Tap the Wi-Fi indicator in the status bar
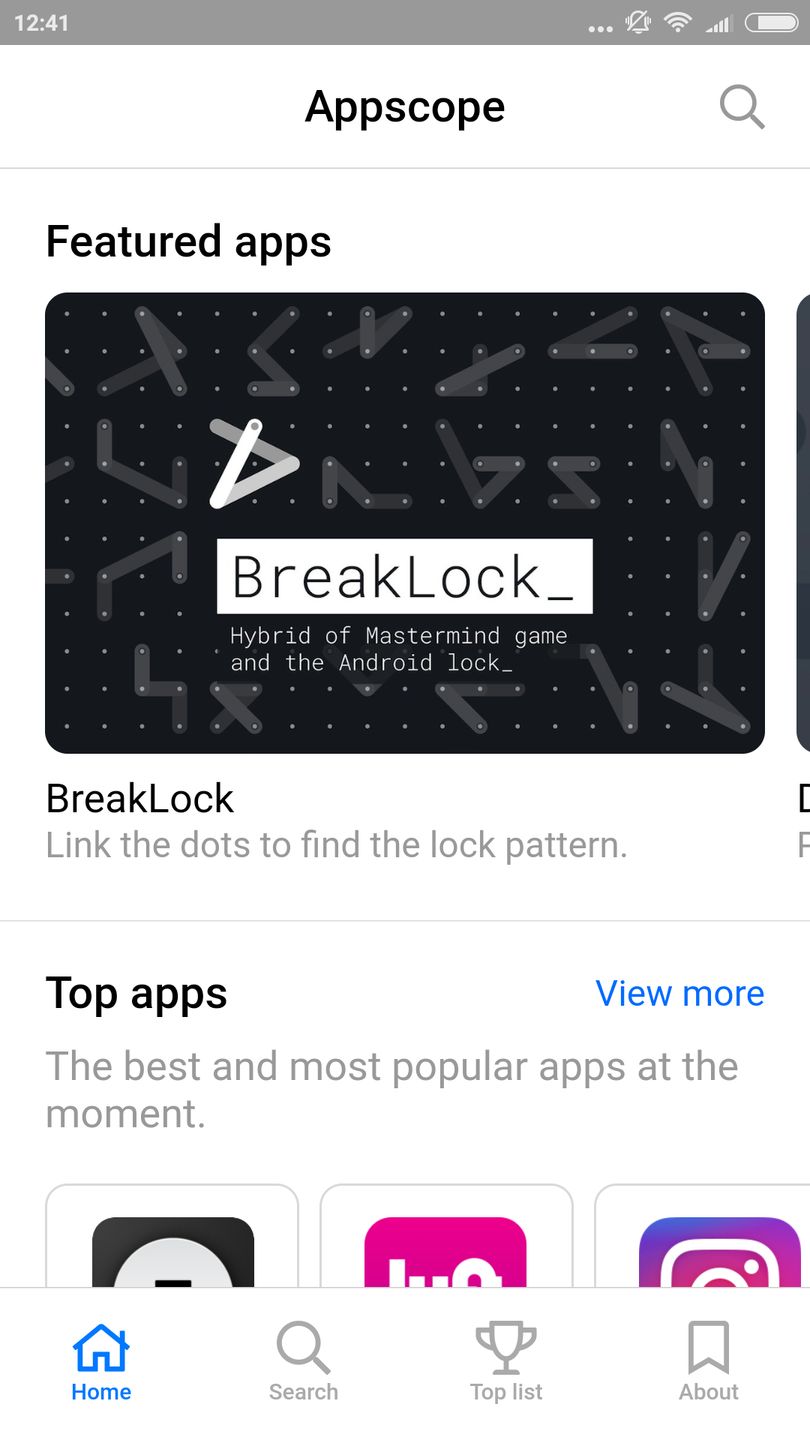 679,22
